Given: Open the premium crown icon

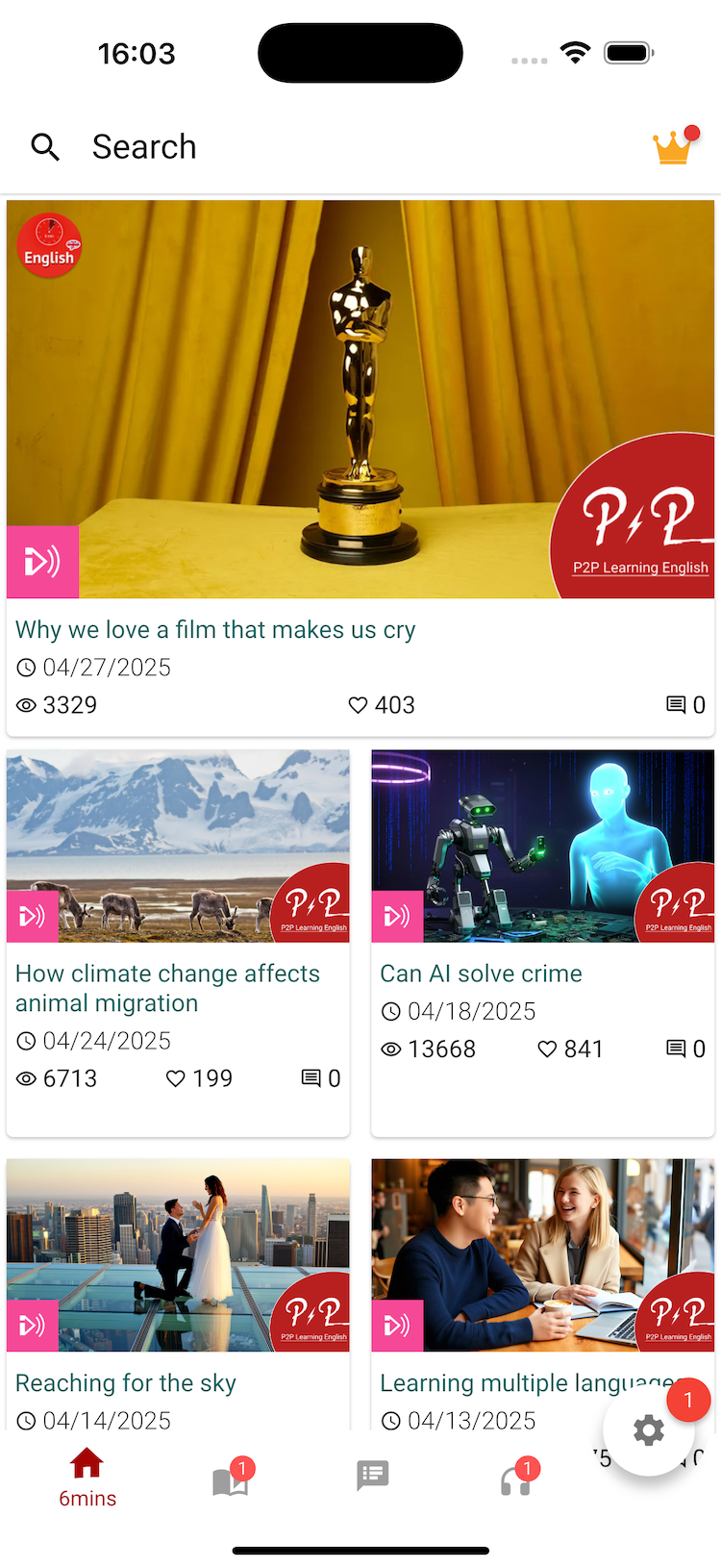Looking at the screenshot, I should click(x=672, y=147).
